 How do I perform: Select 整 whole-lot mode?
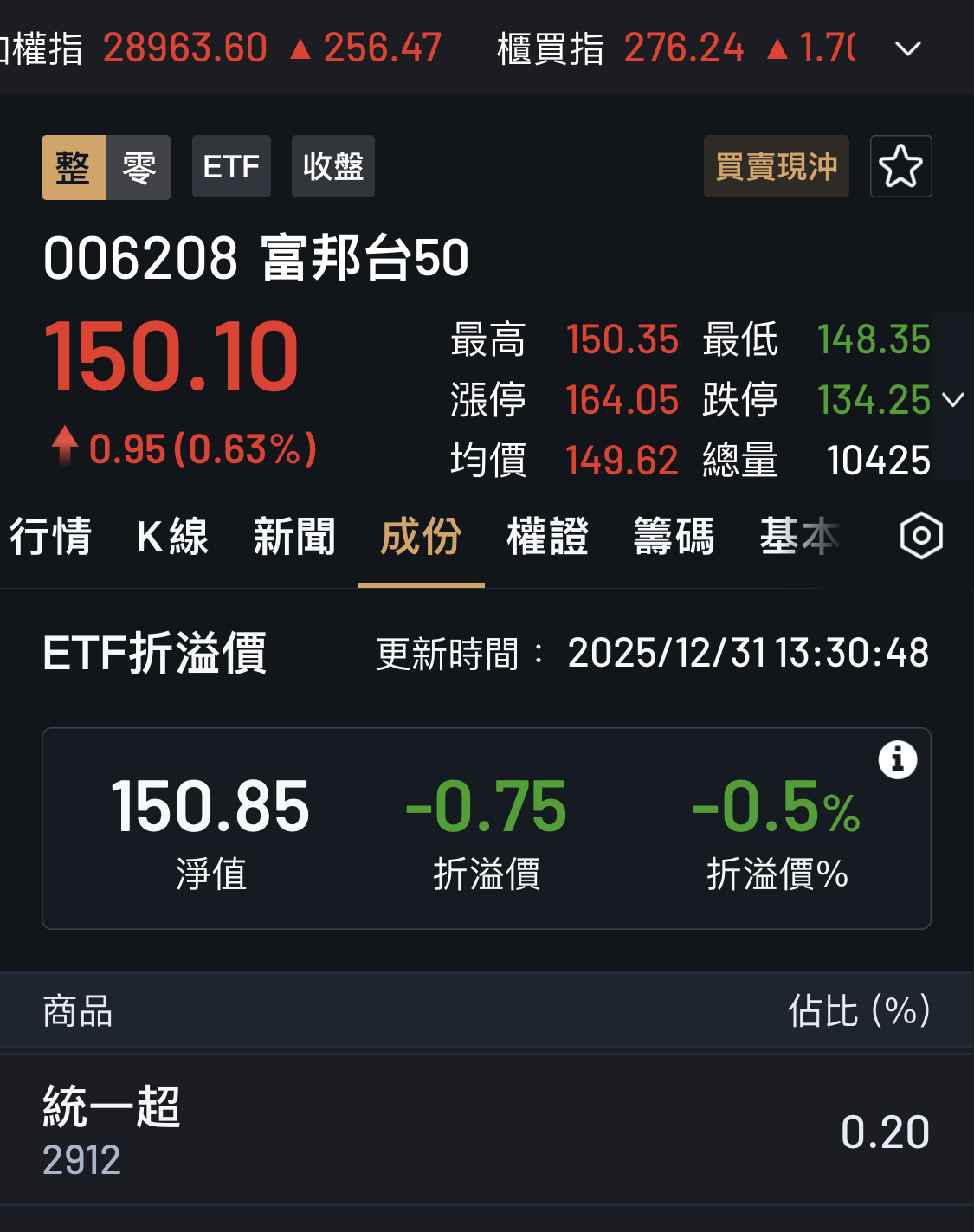(x=74, y=166)
